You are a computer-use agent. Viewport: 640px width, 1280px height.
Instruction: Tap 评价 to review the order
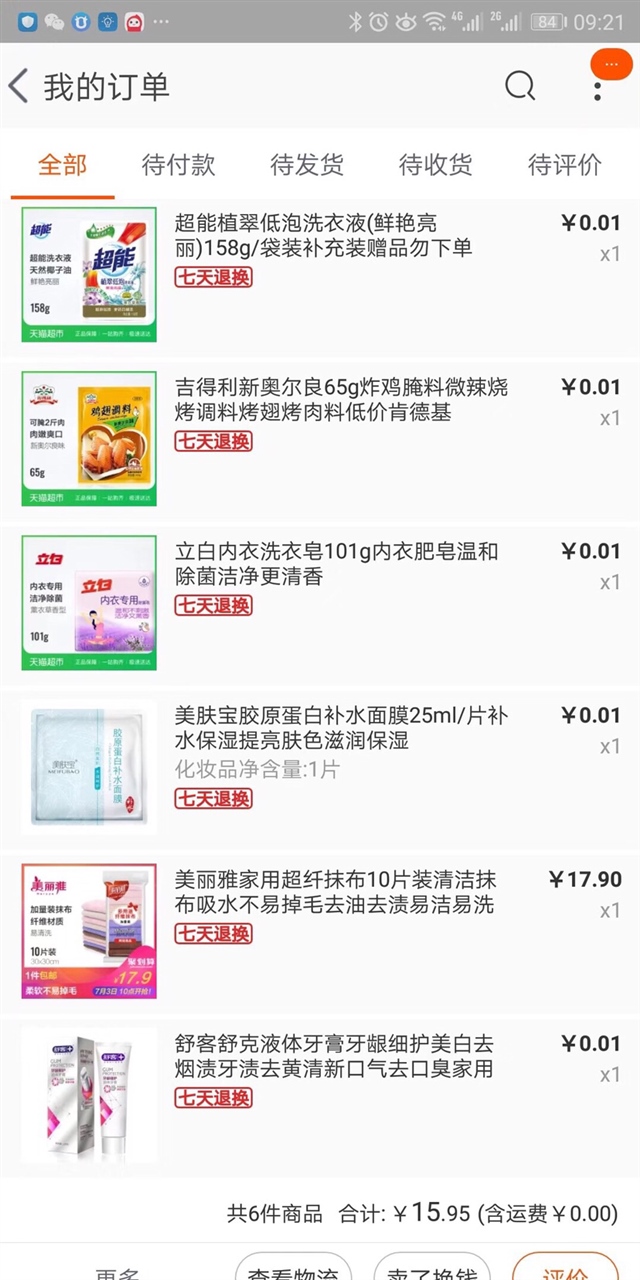[x=565, y=1270]
